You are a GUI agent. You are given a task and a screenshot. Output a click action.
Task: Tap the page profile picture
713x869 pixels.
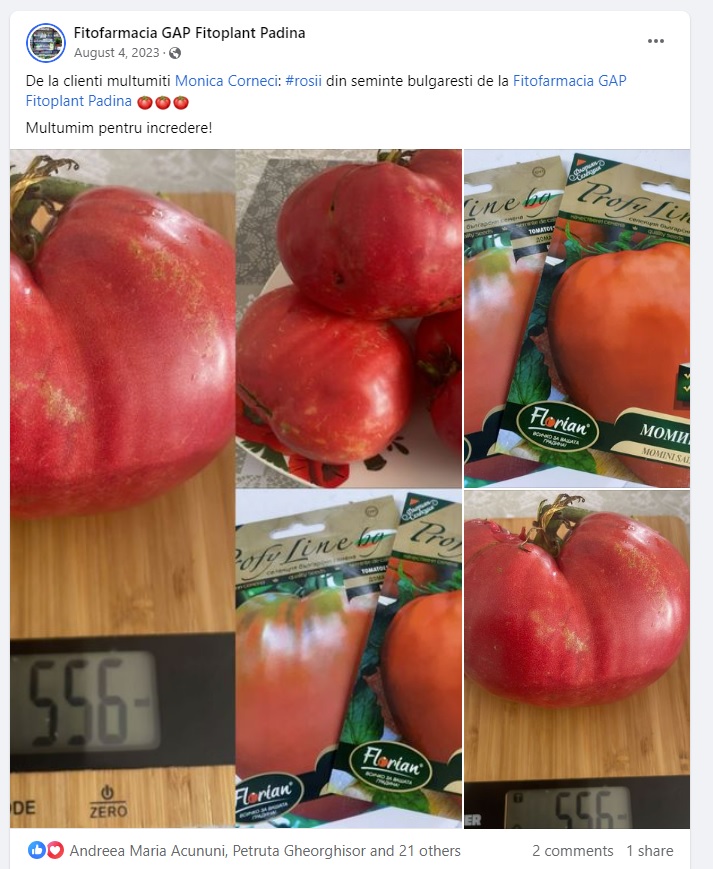45,43
